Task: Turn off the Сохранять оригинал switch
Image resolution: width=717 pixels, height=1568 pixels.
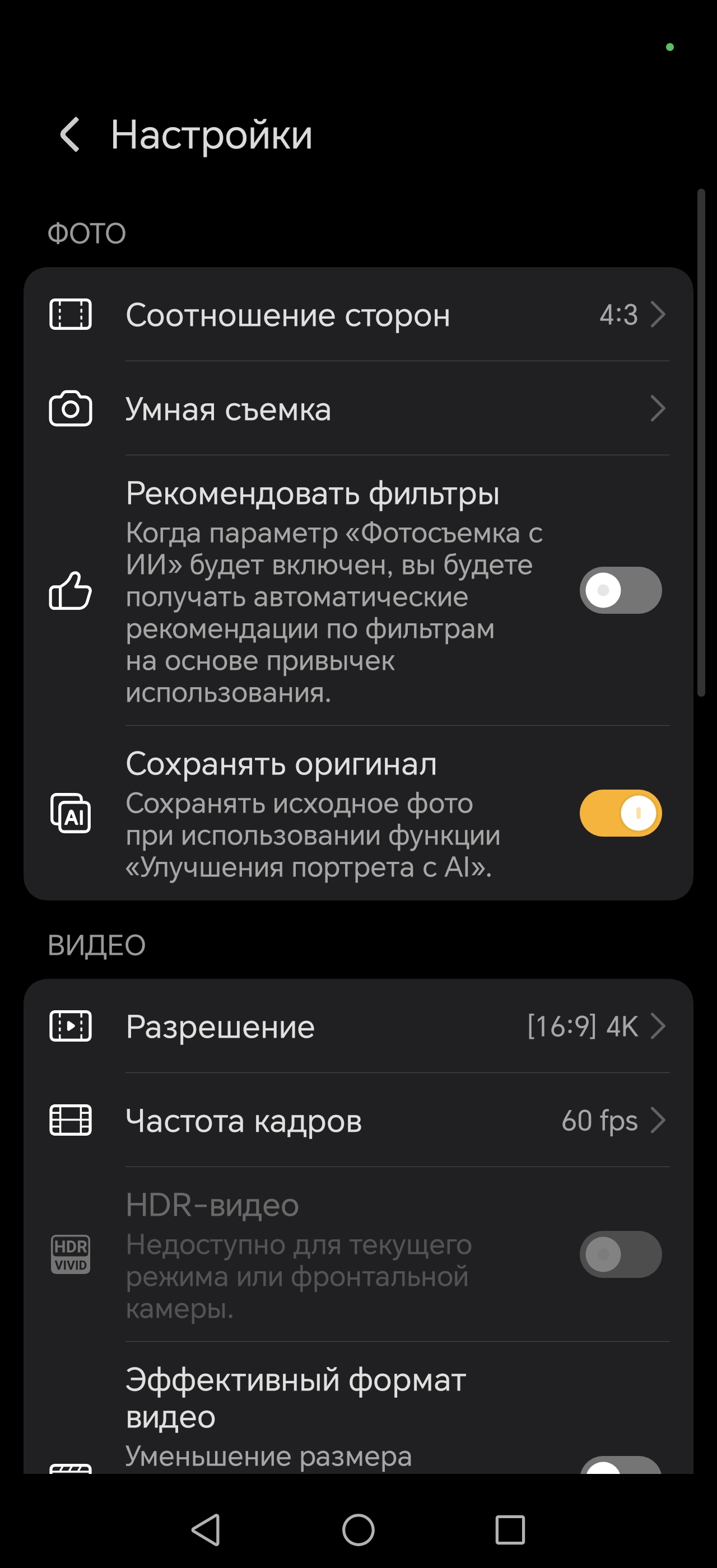Action: (620, 813)
